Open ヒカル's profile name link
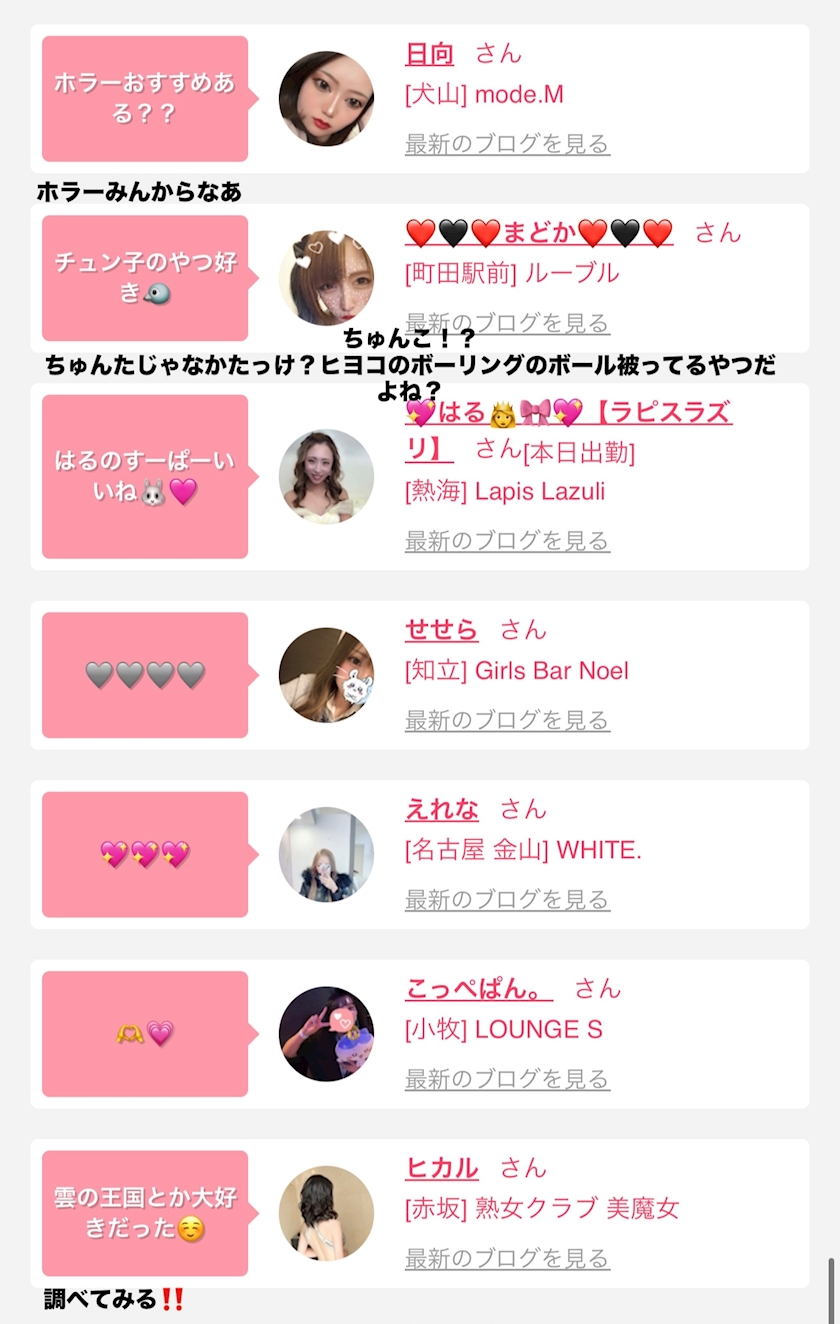This screenshot has width=840, height=1324. click(x=441, y=1167)
